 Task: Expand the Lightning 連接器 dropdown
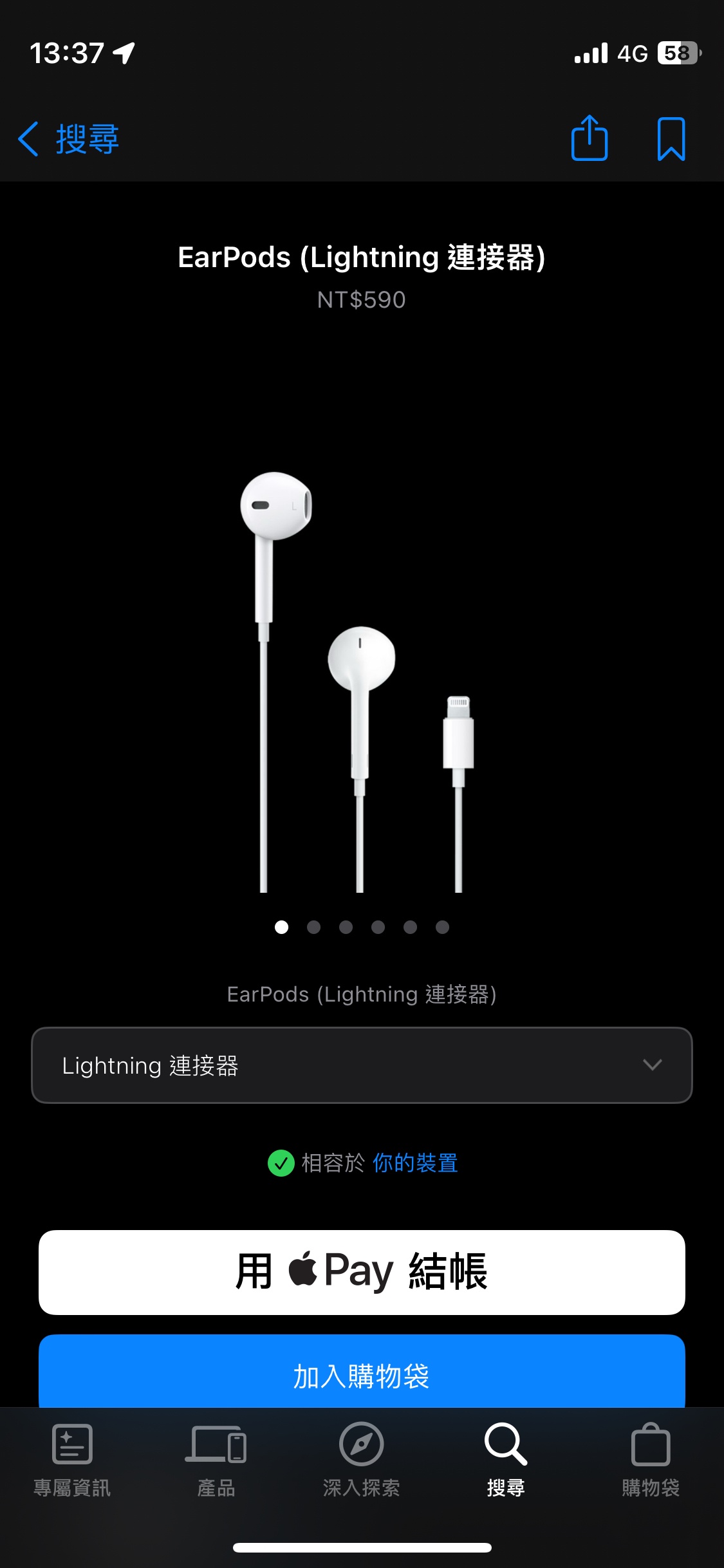click(x=362, y=1065)
